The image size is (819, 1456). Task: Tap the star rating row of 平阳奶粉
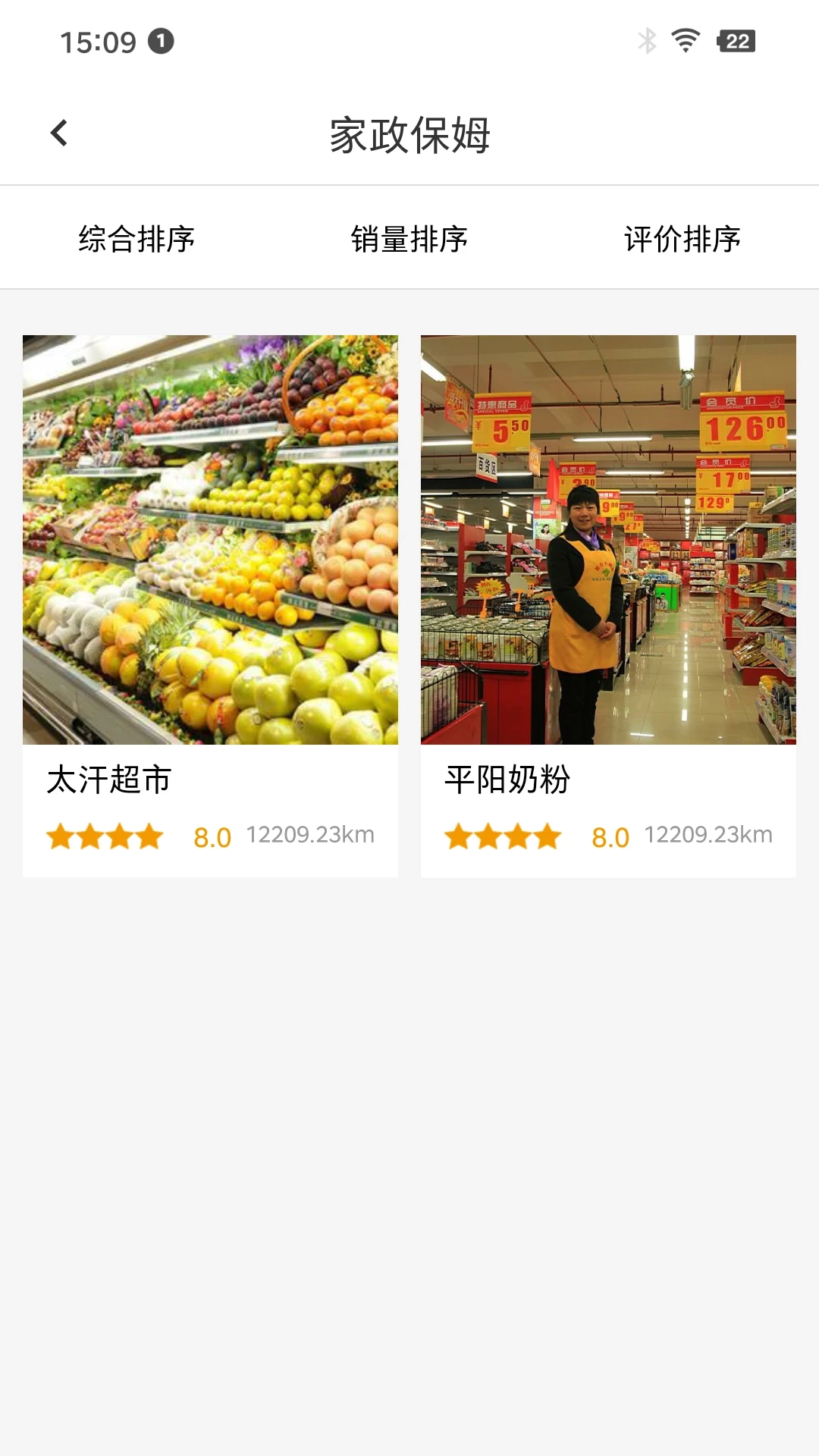pos(504,836)
